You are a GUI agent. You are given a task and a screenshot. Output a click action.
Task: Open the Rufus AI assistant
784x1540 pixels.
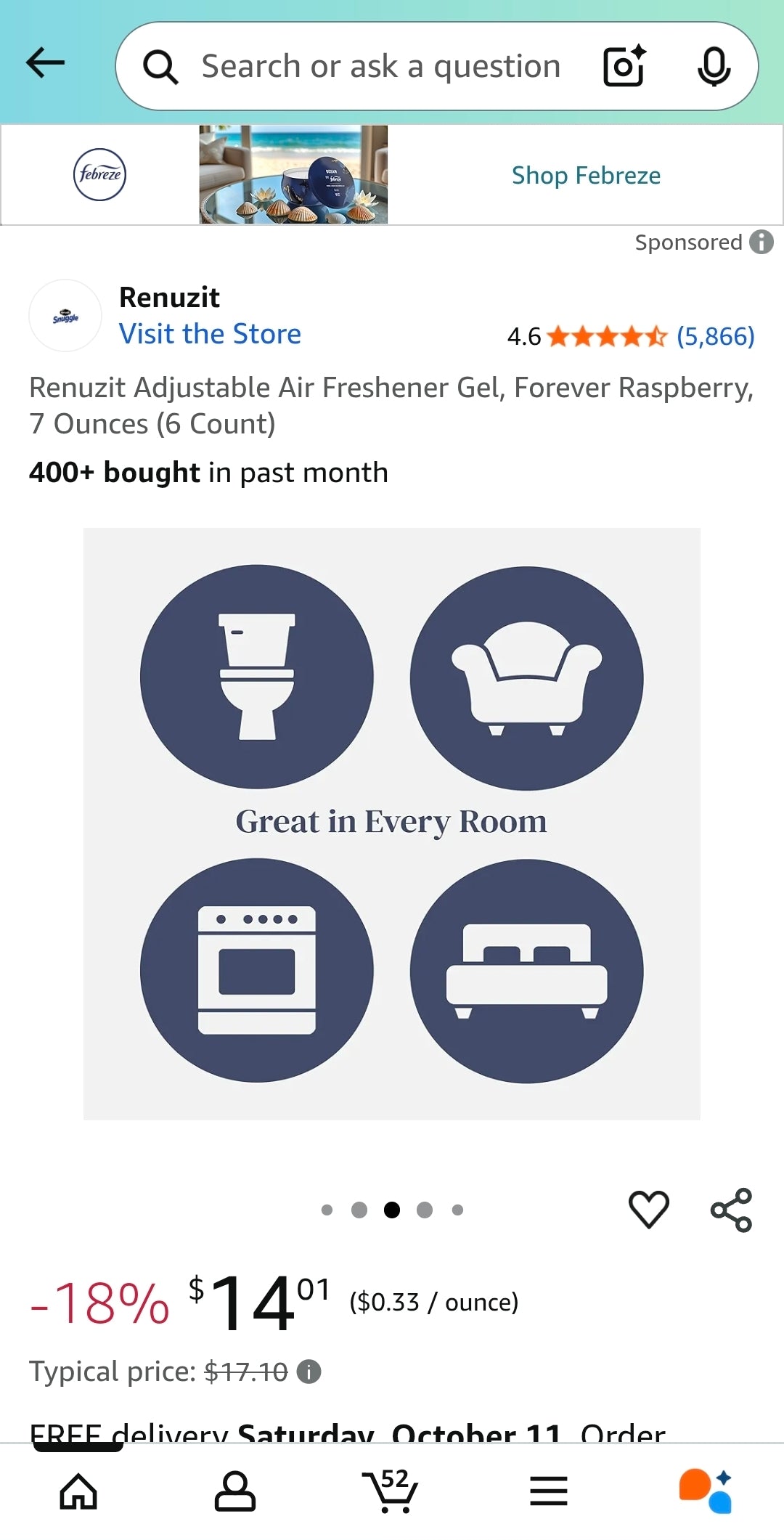pyautogui.click(x=705, y=1491)
